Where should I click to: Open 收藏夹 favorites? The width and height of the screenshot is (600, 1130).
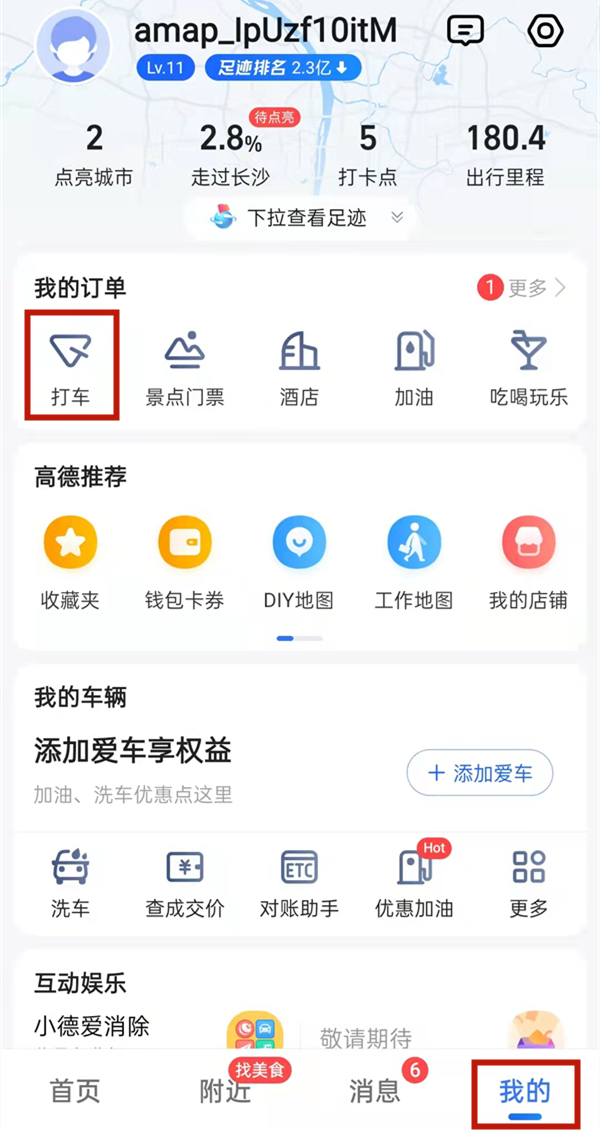pos(71,562)
